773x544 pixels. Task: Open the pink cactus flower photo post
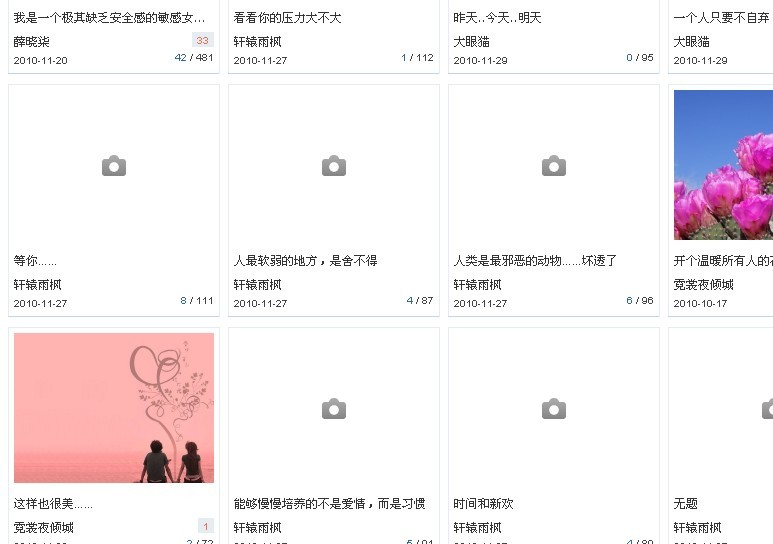tap(723, 165)
